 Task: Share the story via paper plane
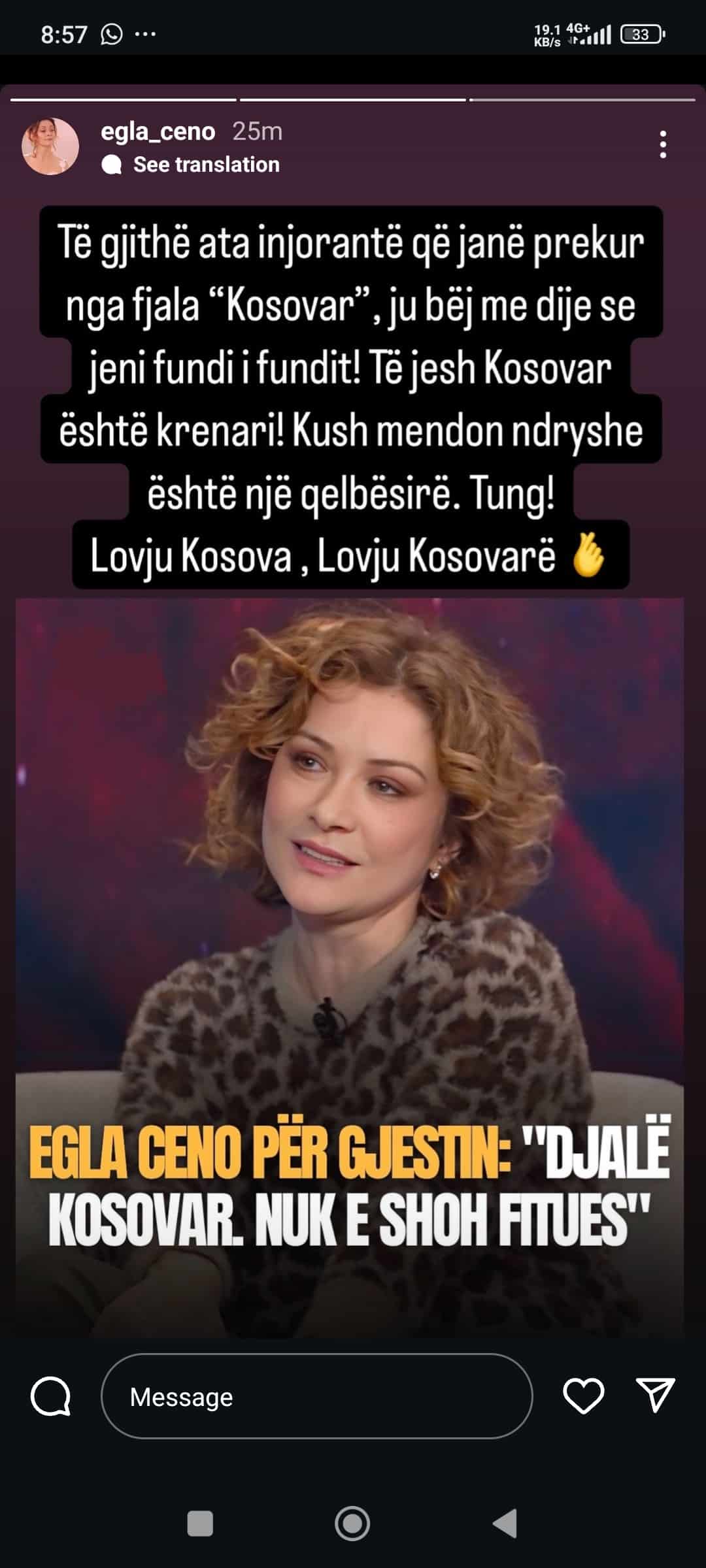655,1396
